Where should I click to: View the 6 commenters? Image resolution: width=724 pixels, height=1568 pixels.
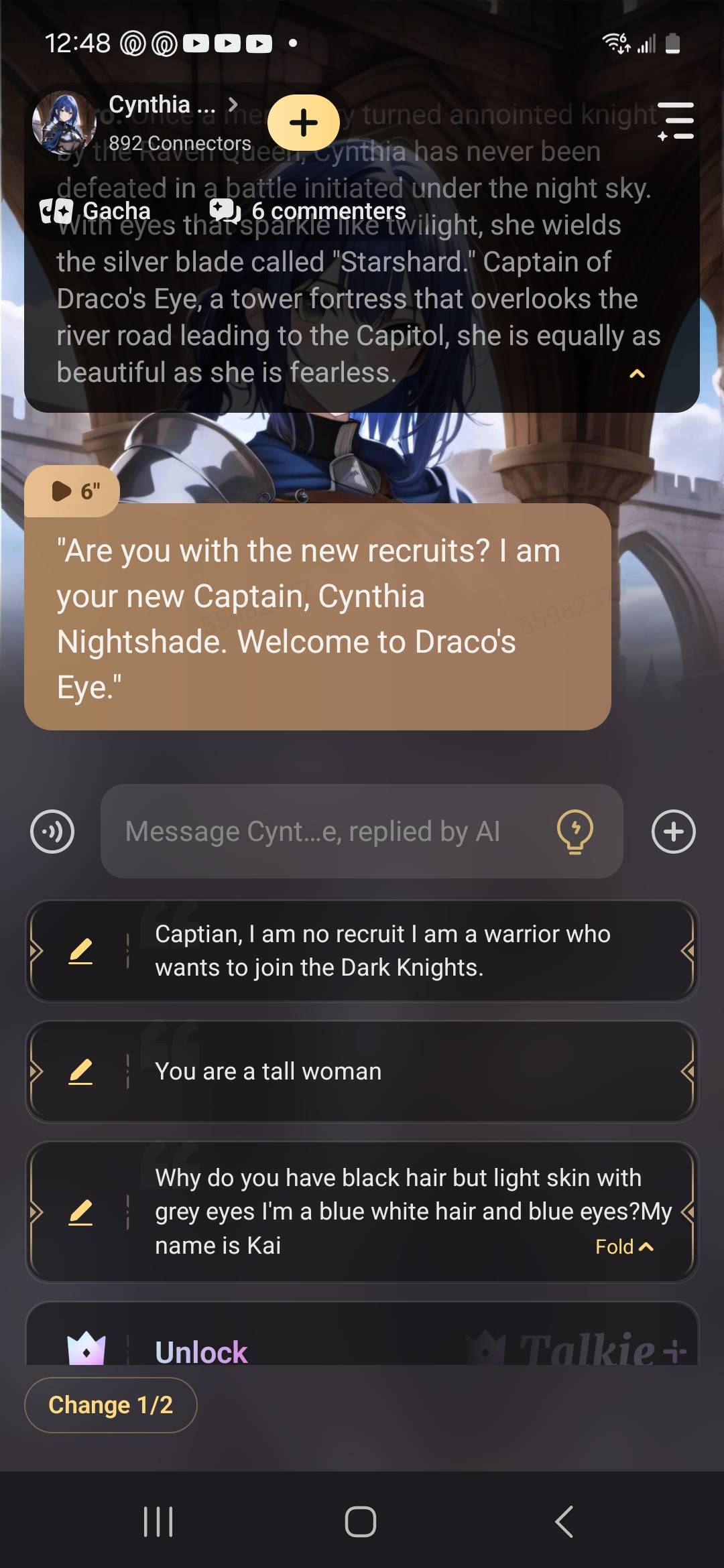308,211
